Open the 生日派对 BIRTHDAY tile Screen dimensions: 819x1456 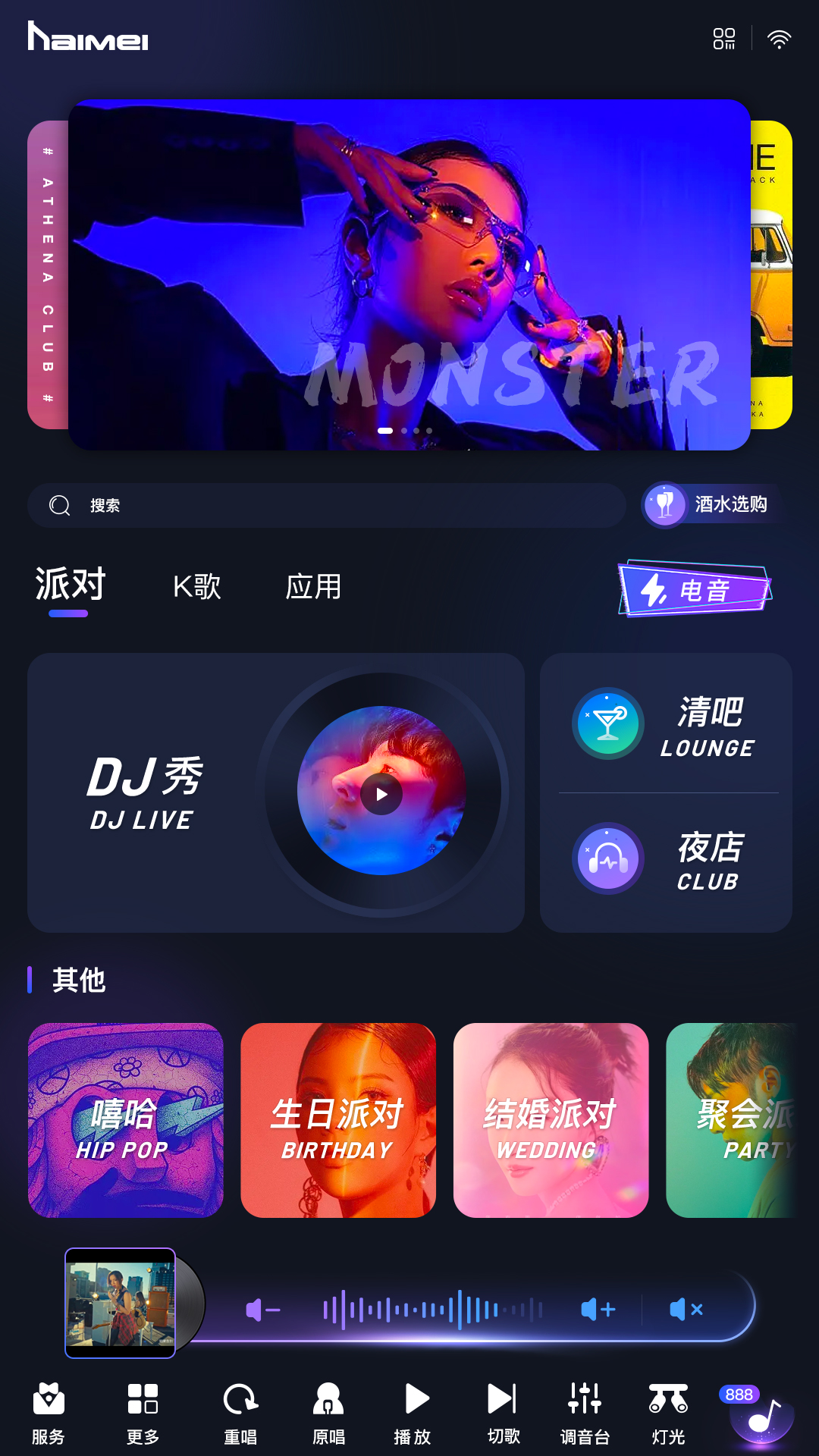(x=338, y=1121)
